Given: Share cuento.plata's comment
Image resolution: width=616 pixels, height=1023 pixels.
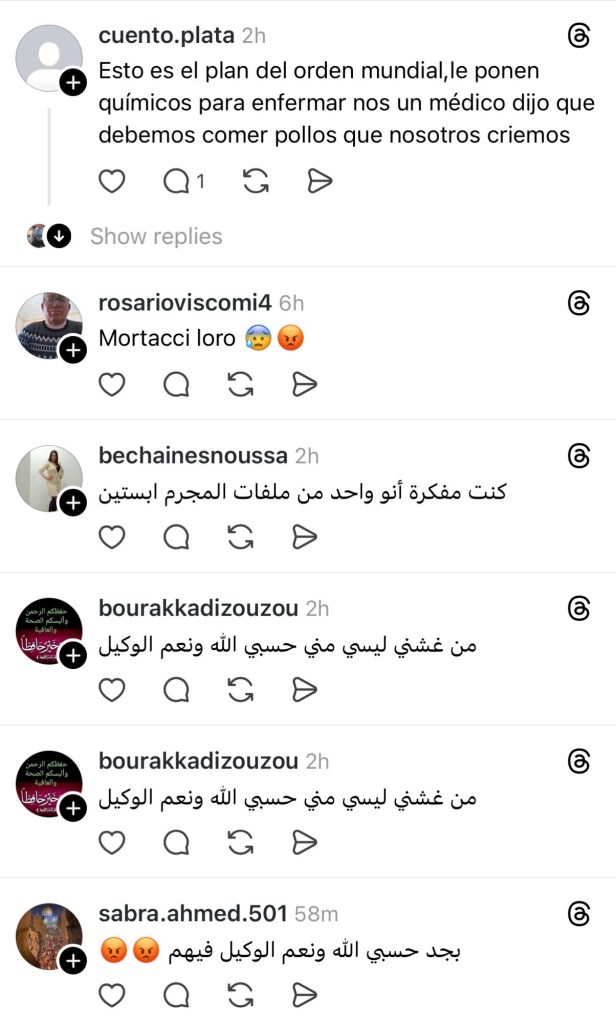Looking at the screenshot, I should (319, 181).
